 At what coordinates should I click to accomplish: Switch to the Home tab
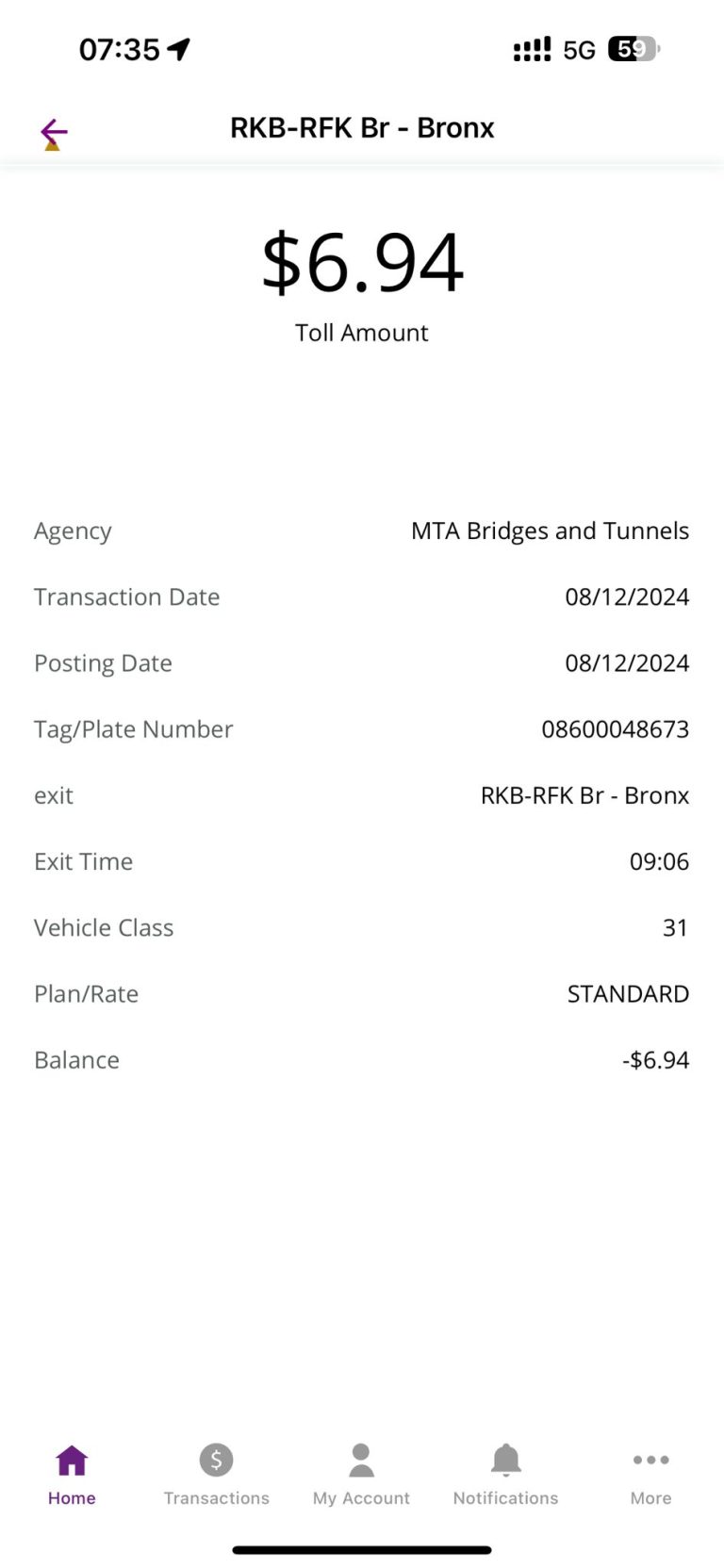(x=72, y=1474)
